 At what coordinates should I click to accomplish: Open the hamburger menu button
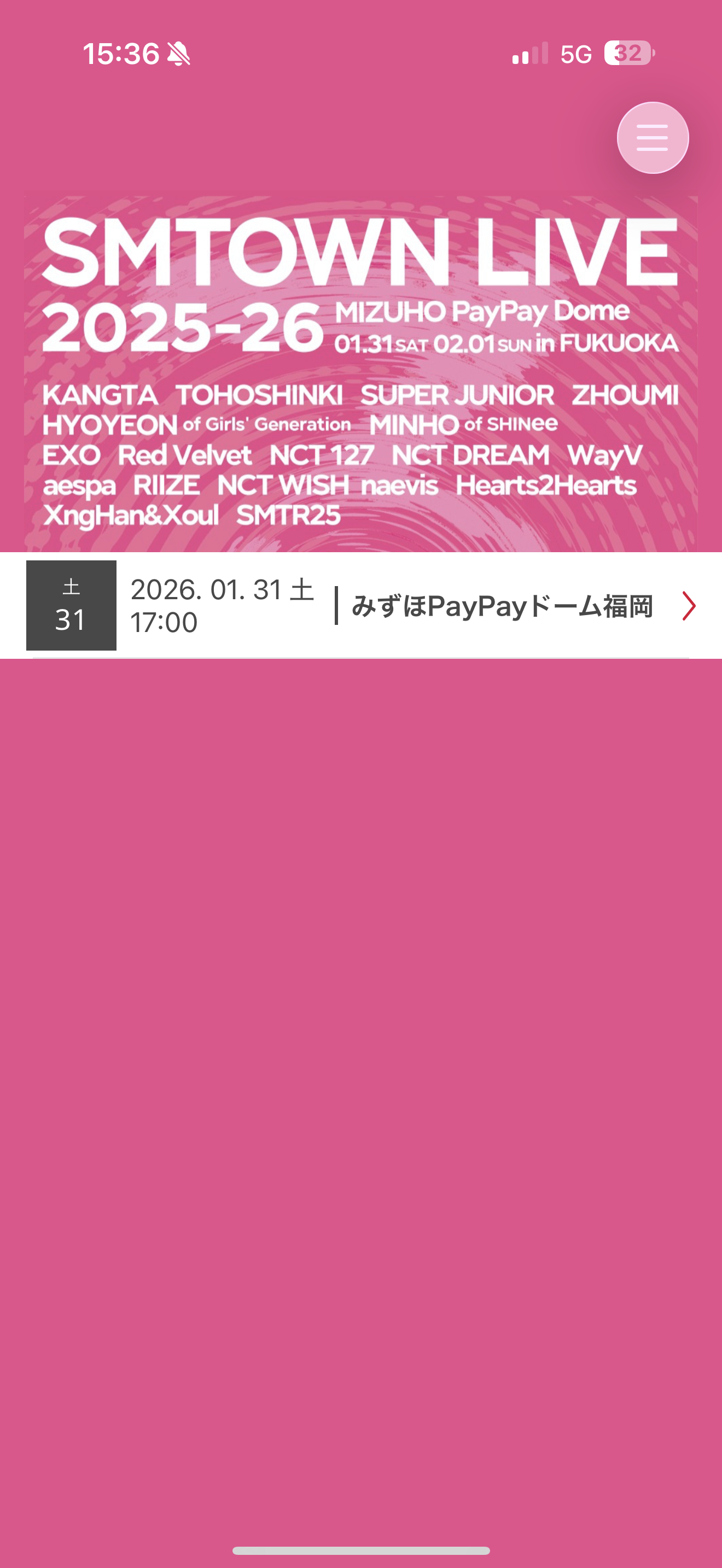point(653,138)
